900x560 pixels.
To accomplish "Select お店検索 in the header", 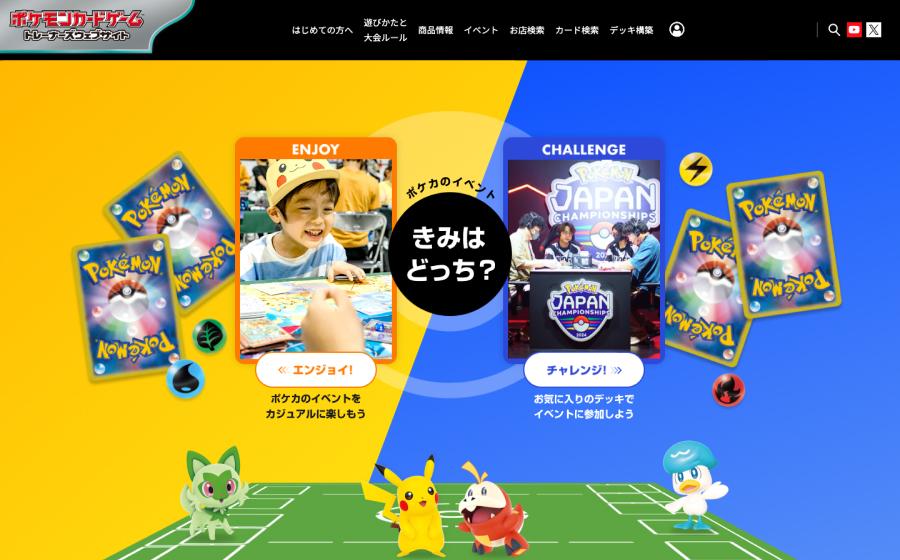I will click(527, 30).
